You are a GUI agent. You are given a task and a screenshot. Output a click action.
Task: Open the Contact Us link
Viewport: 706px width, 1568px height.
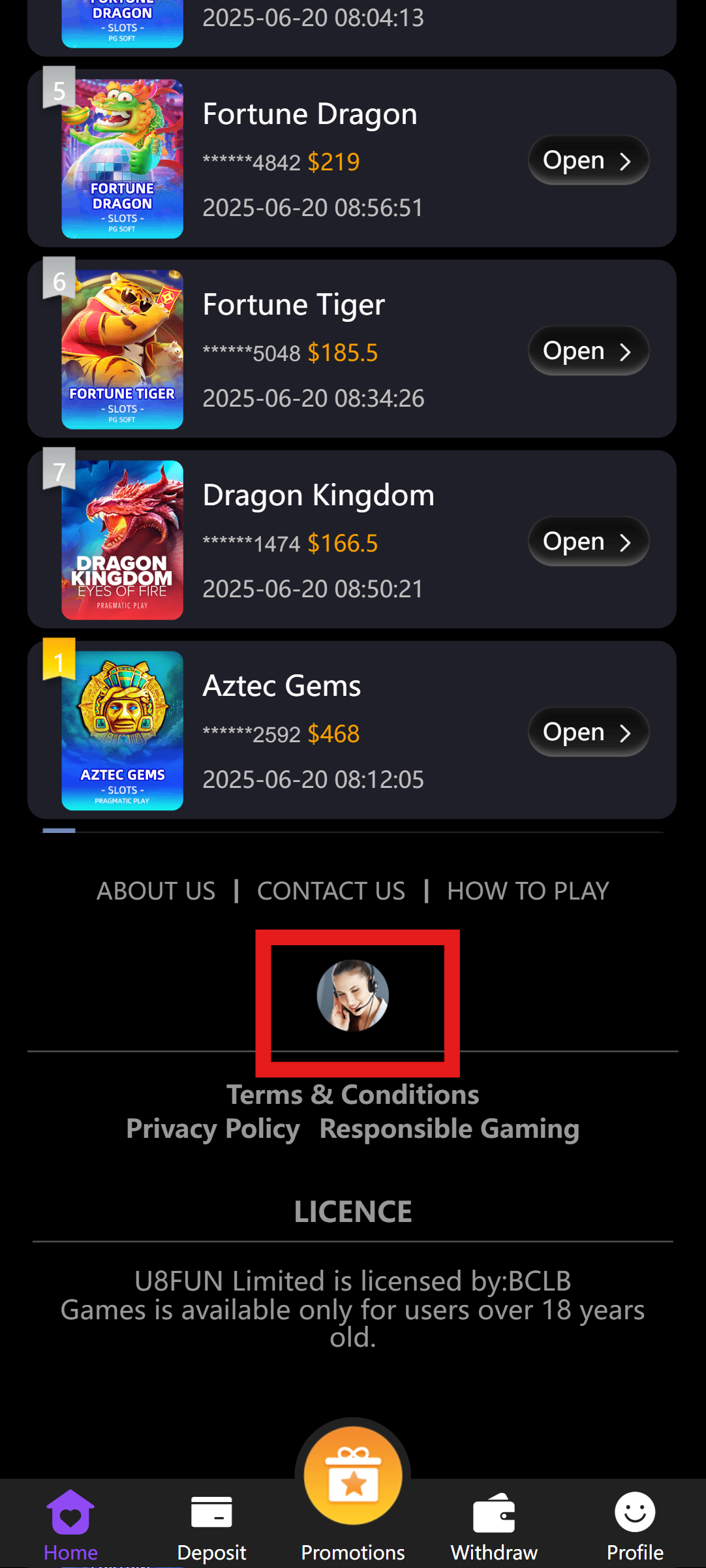[x=331, y=891]
